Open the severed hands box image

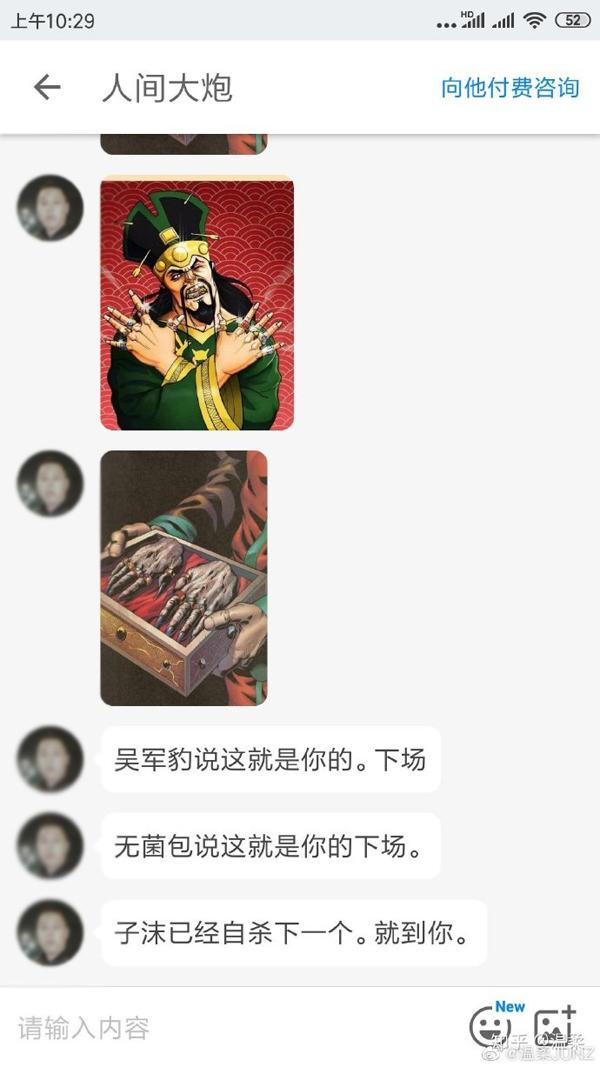coord(184,577)
